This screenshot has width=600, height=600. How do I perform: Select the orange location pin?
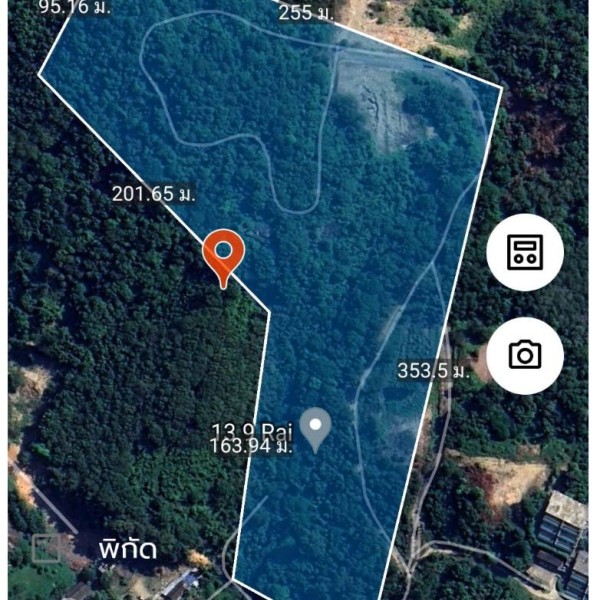(223, 257)
